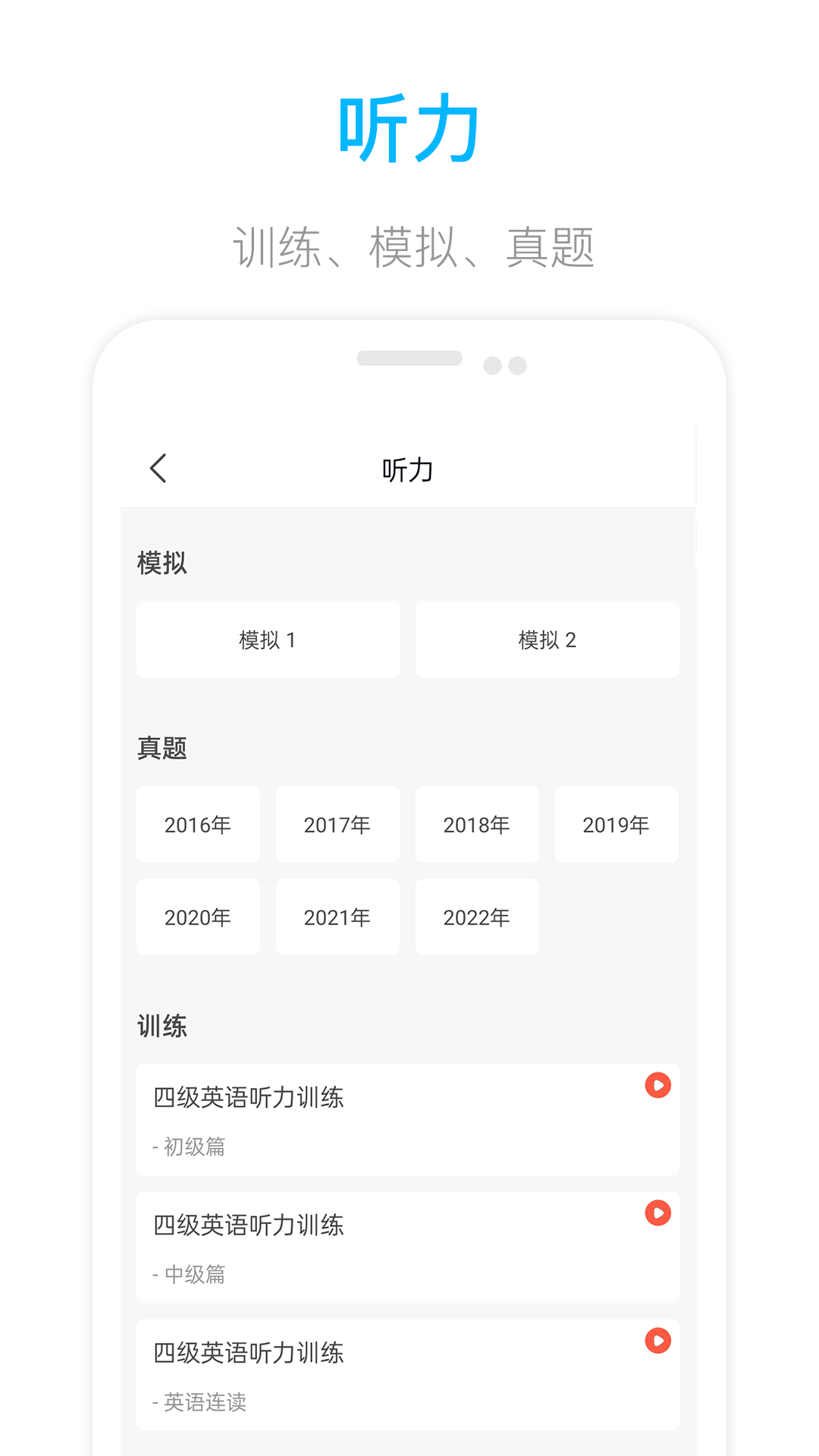819x1456 pixels.
Task: Select the 2016年 real exam papers
Action: (198, 824)
